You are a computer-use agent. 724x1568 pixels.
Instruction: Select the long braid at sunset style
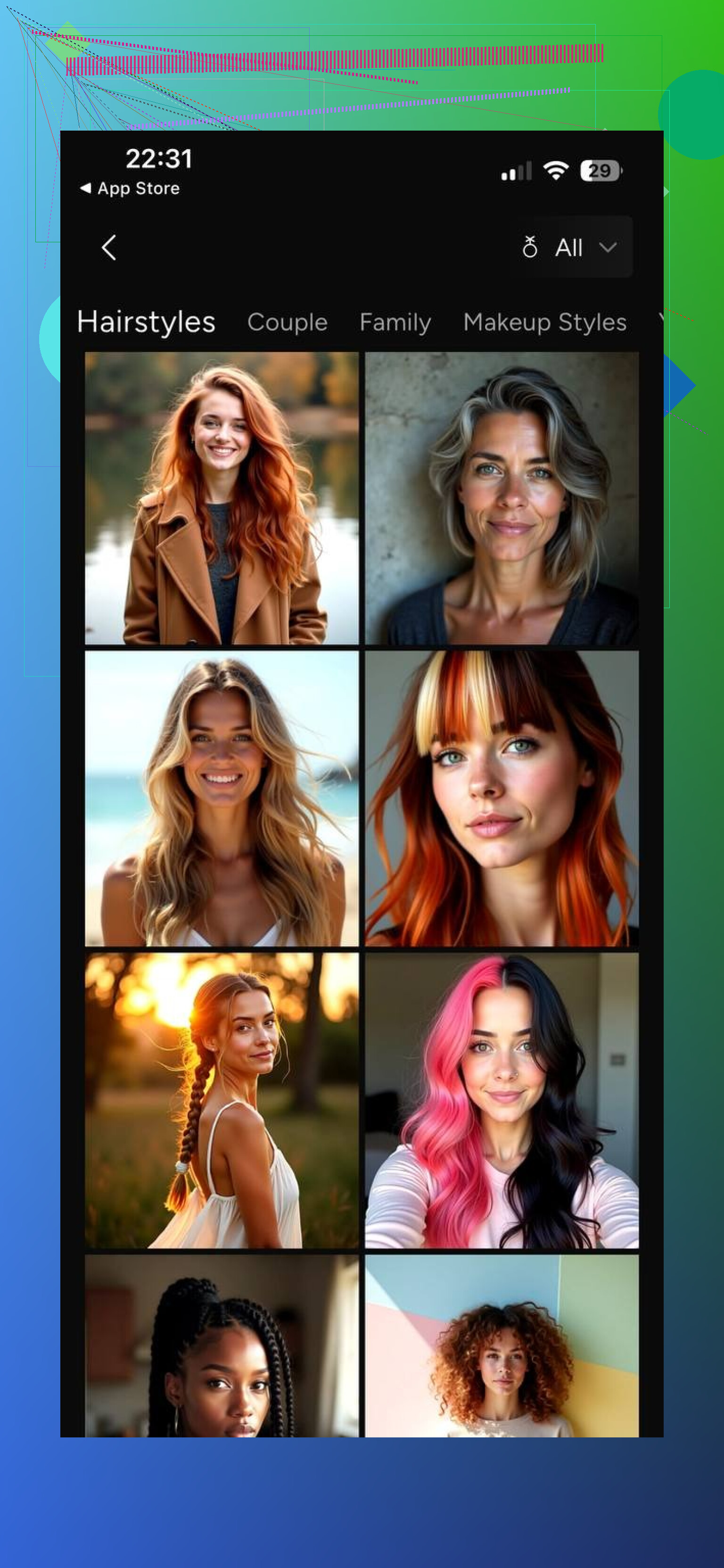(x=222, y=1100)
